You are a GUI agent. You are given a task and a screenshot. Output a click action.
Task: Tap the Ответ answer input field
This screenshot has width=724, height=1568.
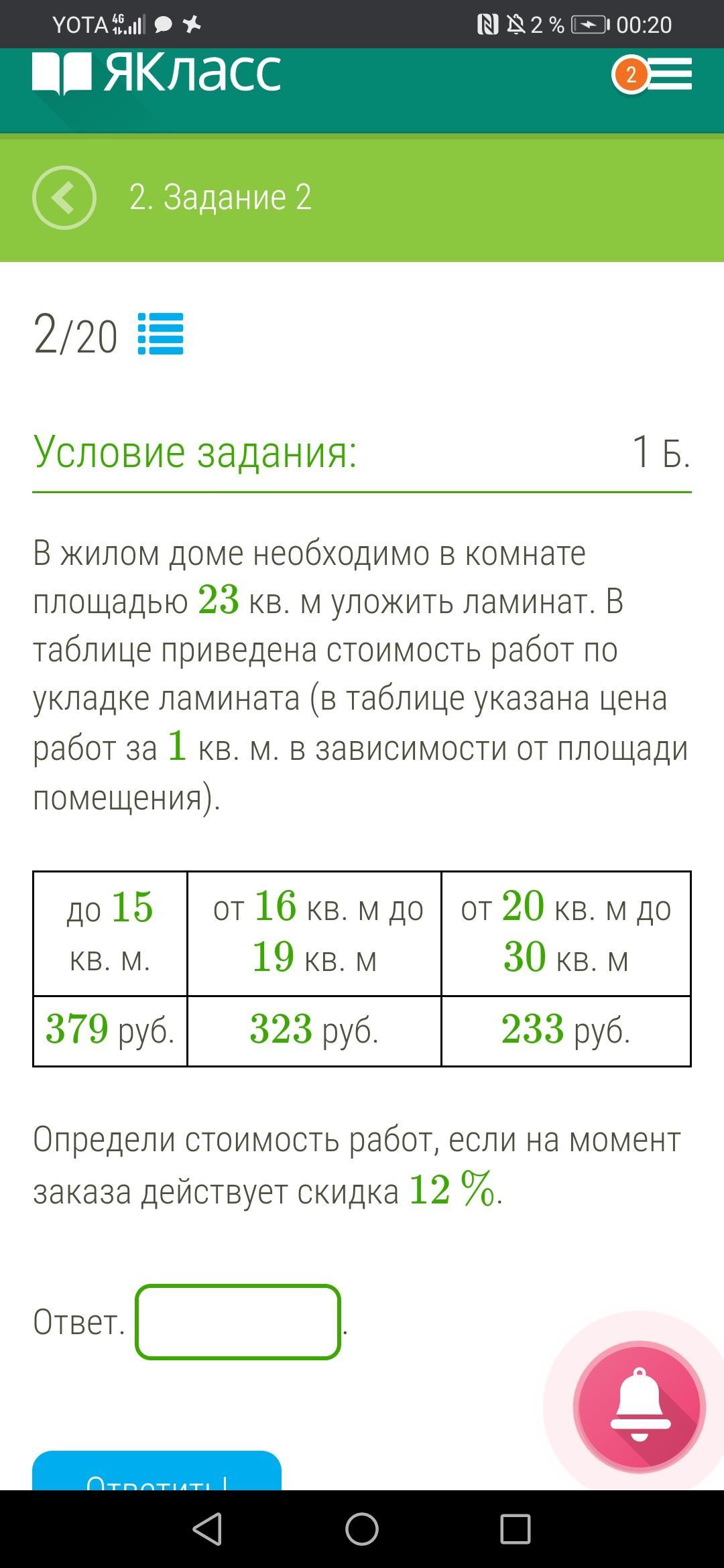click(238, 1322)
